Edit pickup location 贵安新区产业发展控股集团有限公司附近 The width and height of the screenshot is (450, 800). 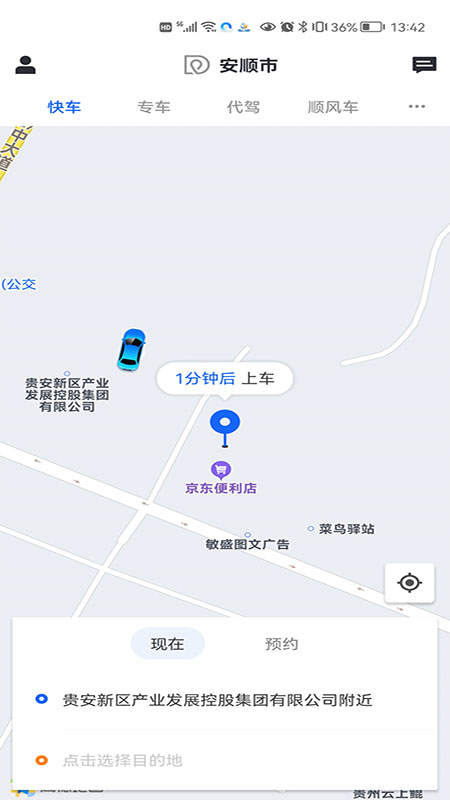pyautogui.click(x=224, y=700)
